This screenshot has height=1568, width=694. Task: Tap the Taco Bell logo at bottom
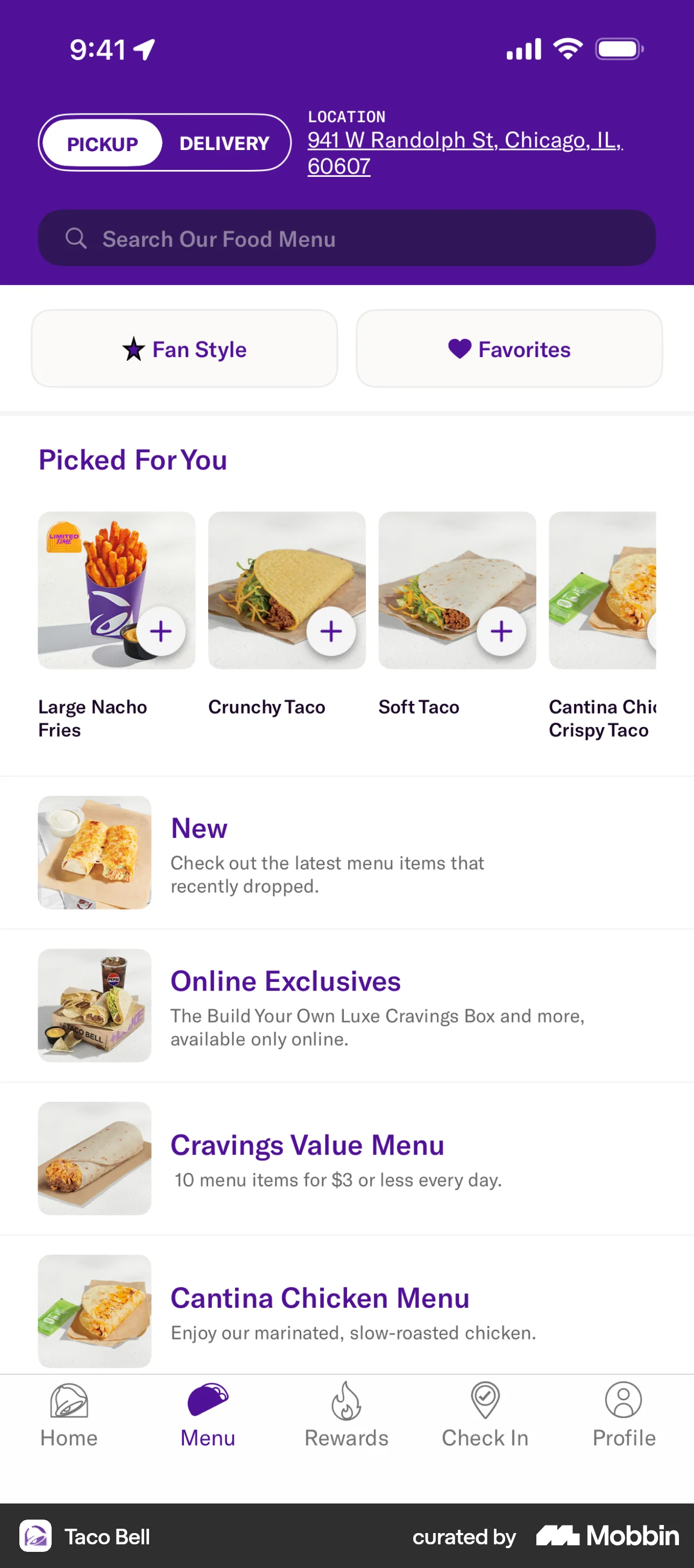pyautogui.click(x=36, y=1537)
